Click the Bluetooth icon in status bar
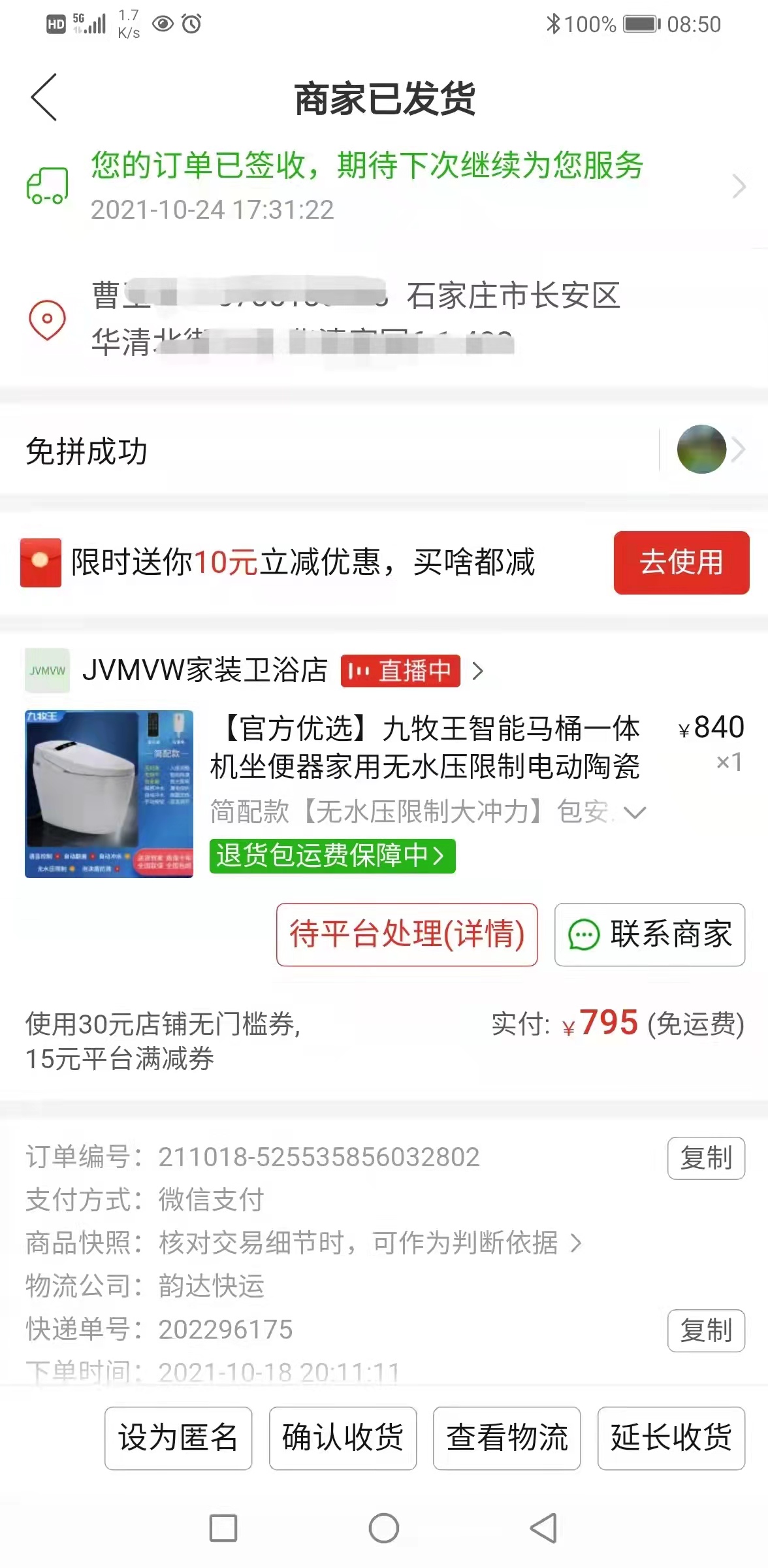The width and height of the screenshot is (768, 1568). pyautogui.click(x=553, y=22)
